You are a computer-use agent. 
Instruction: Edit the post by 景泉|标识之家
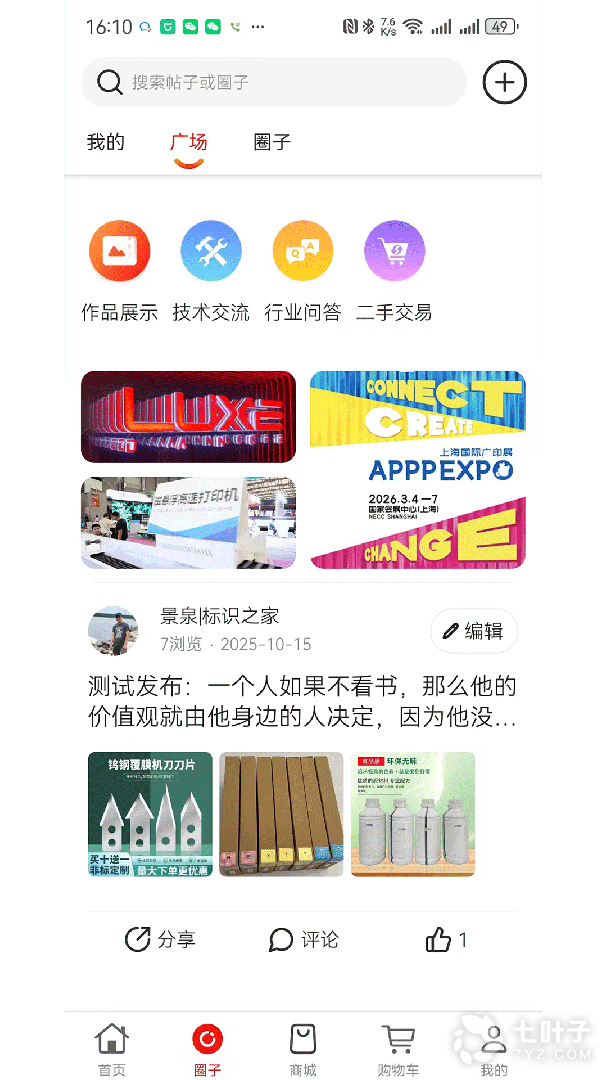pyautogui.click(x=475, y=631)
